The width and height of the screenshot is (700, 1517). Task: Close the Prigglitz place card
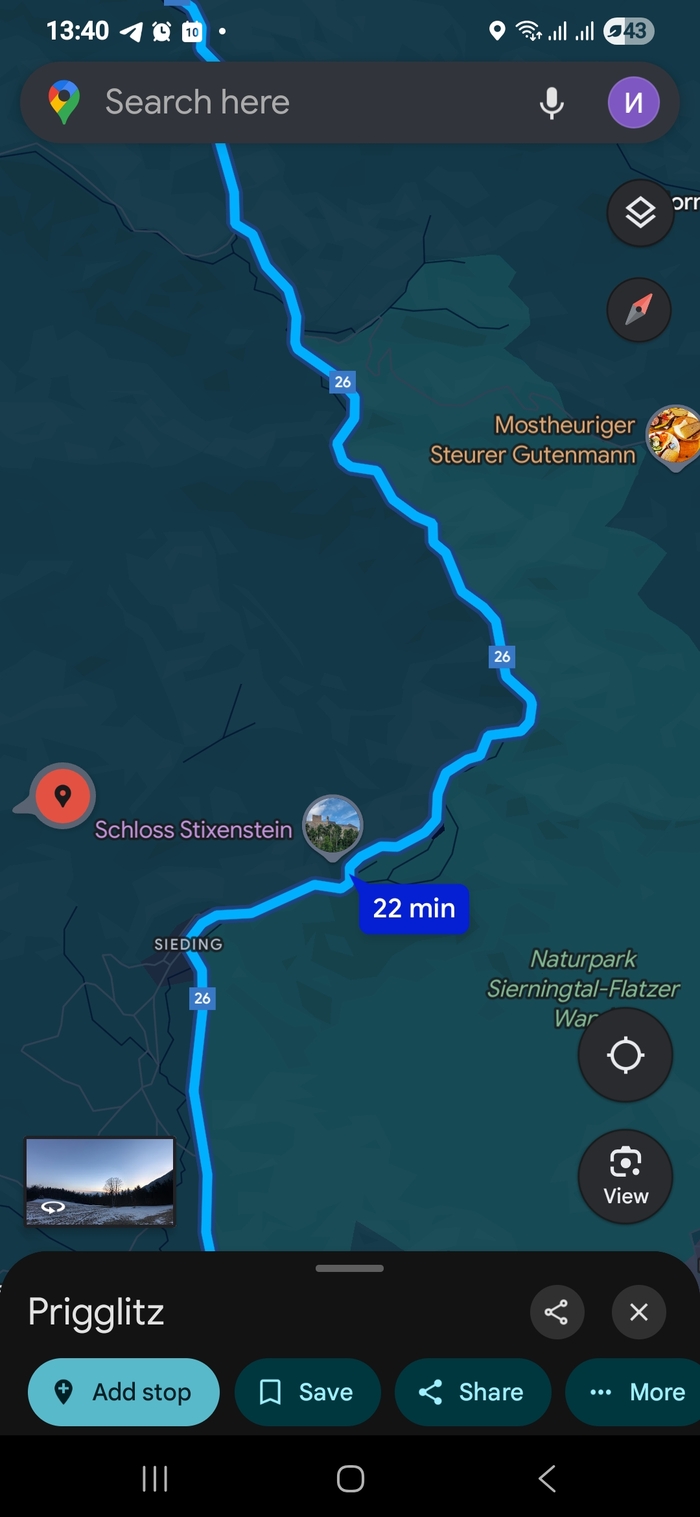pos(639,1312)
